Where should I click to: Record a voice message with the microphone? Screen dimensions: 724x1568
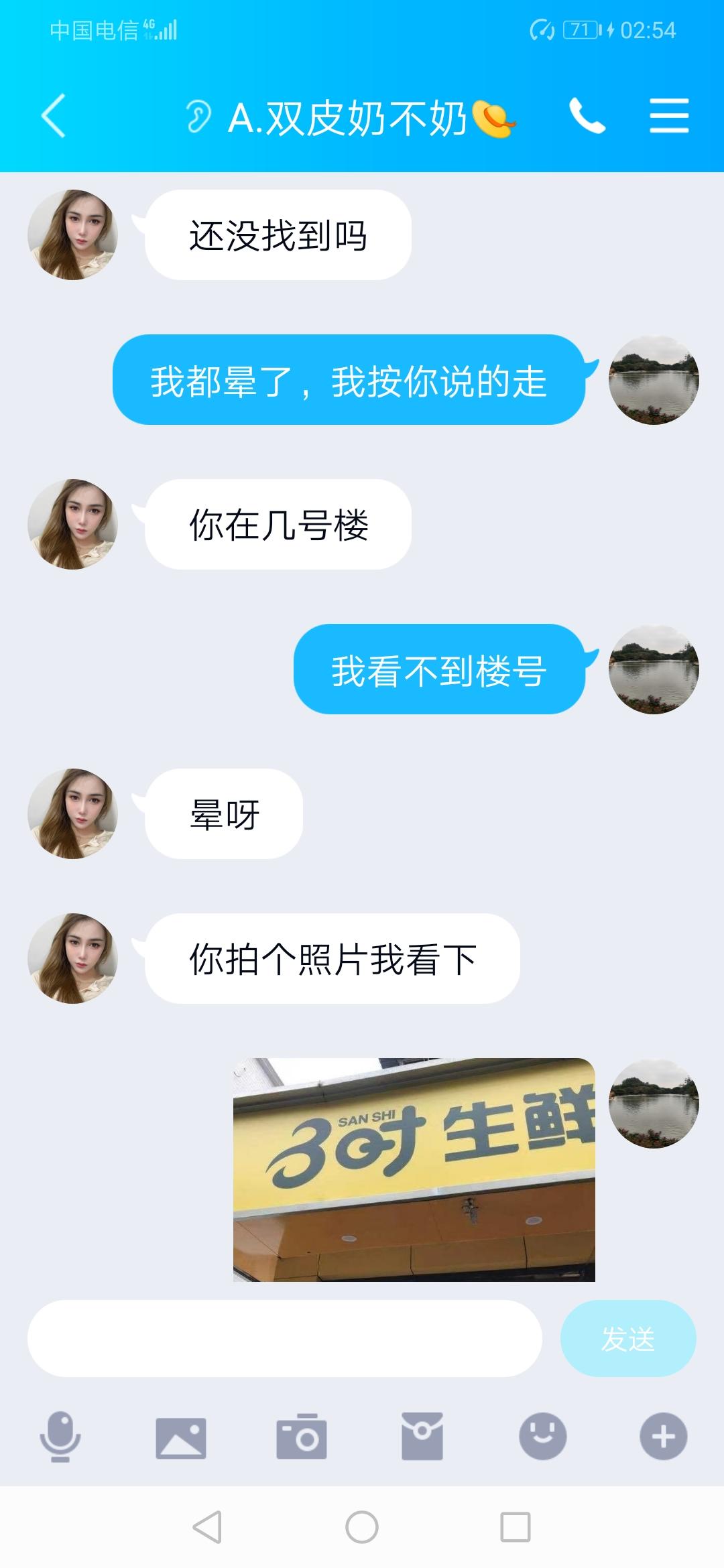click(60, 1436)
